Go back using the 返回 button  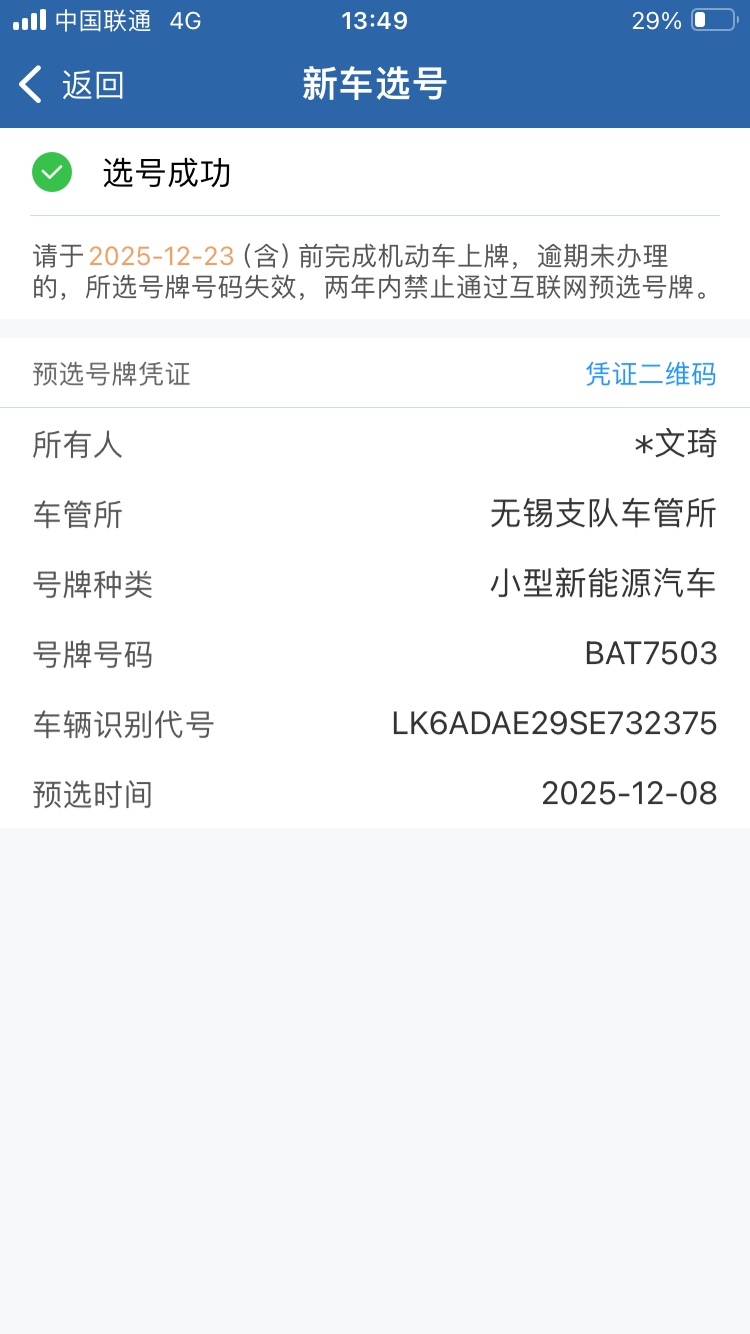[x=72, y=85]
